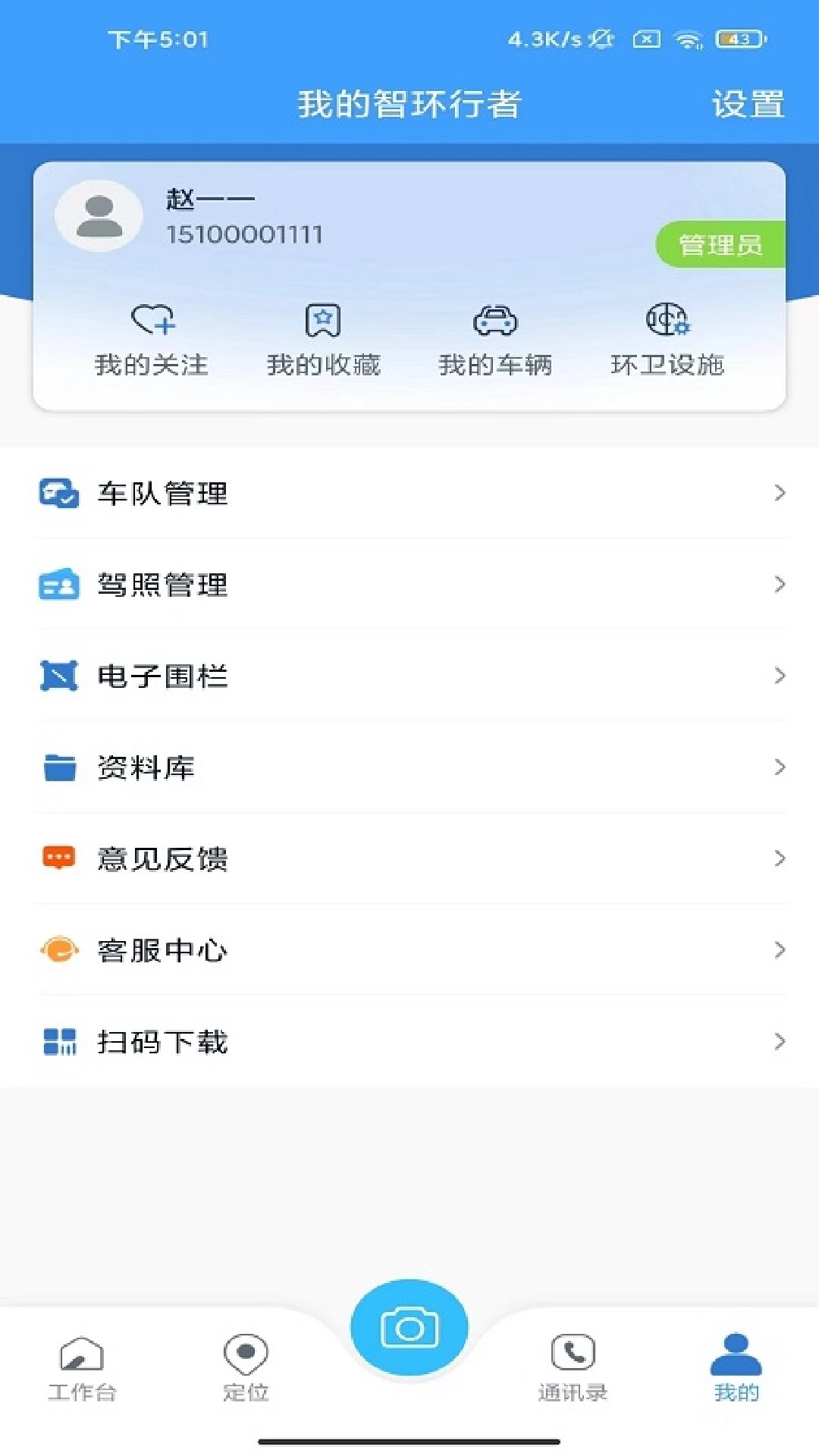The image size is (819, 1456).
Task: Click the 车队管理 fleet management icon
Action: [58, 492]
